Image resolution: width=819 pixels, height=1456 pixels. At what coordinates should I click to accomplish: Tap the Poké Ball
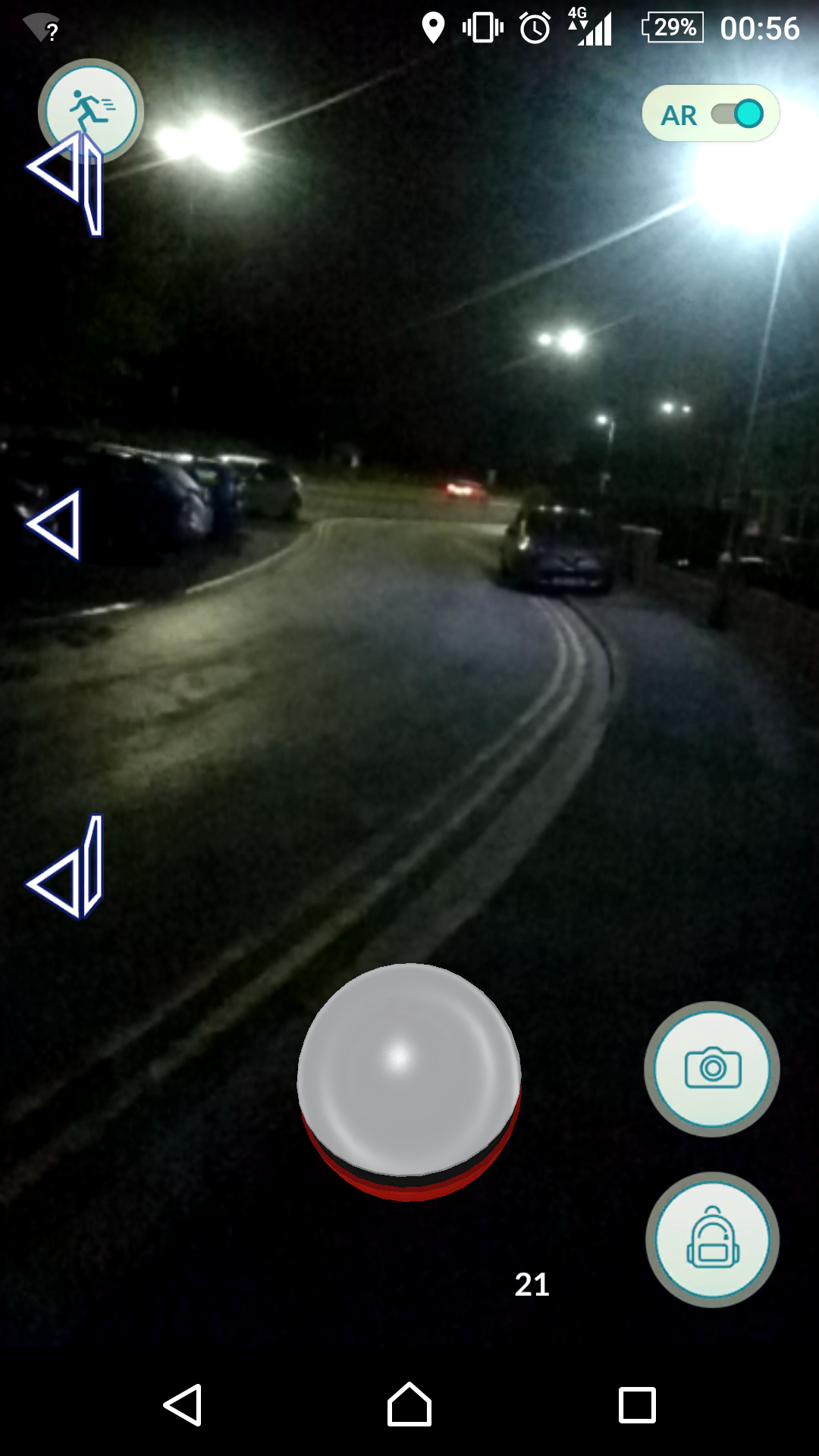(409, 1082)
